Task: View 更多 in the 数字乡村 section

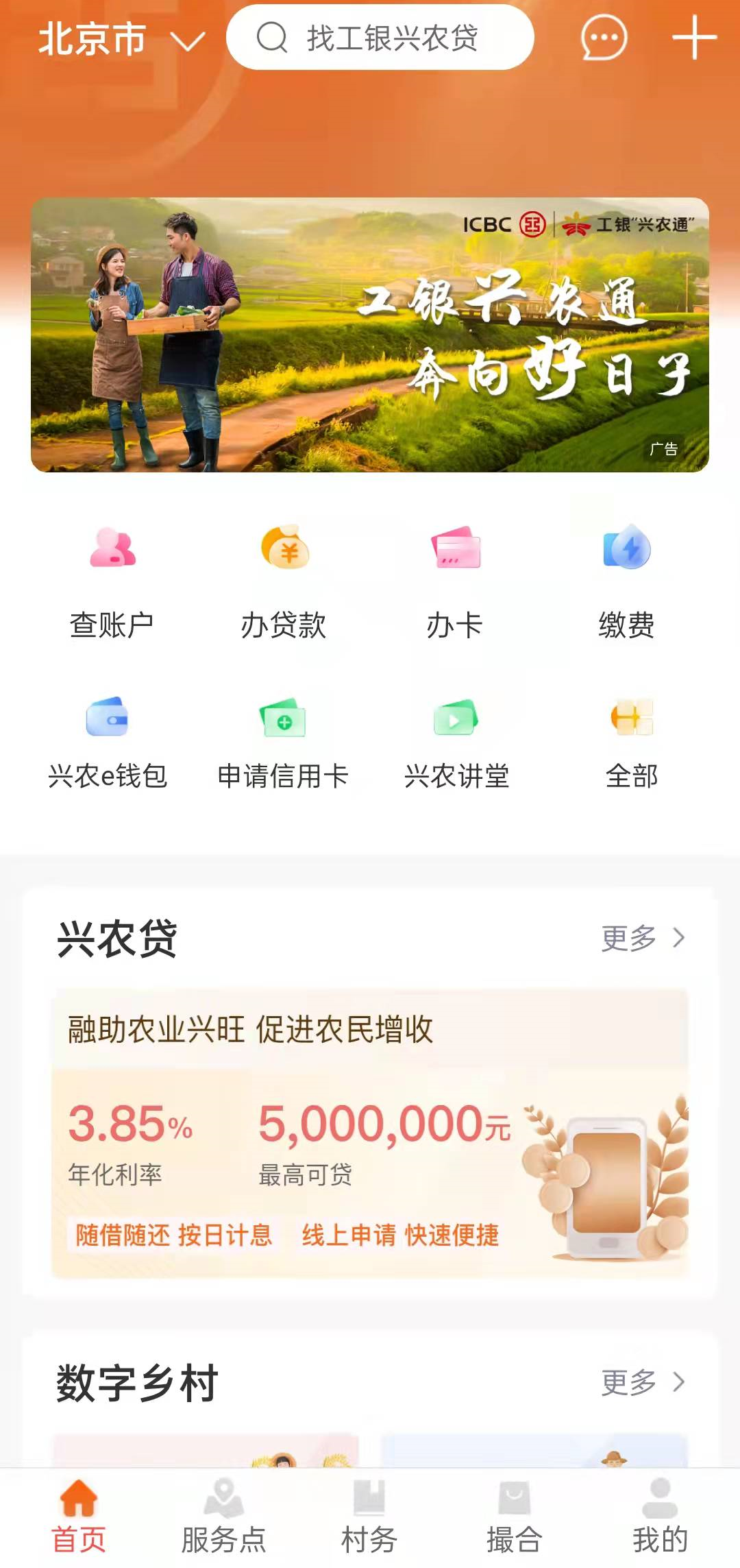Action: (642, 1382)
